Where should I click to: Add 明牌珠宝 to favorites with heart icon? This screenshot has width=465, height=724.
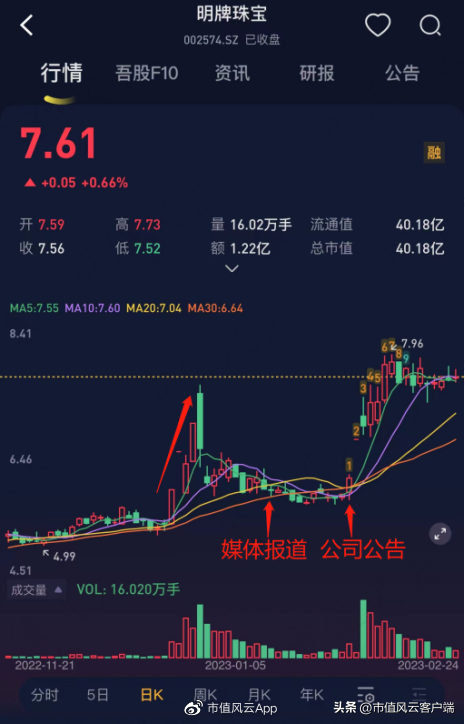point(378,24)
